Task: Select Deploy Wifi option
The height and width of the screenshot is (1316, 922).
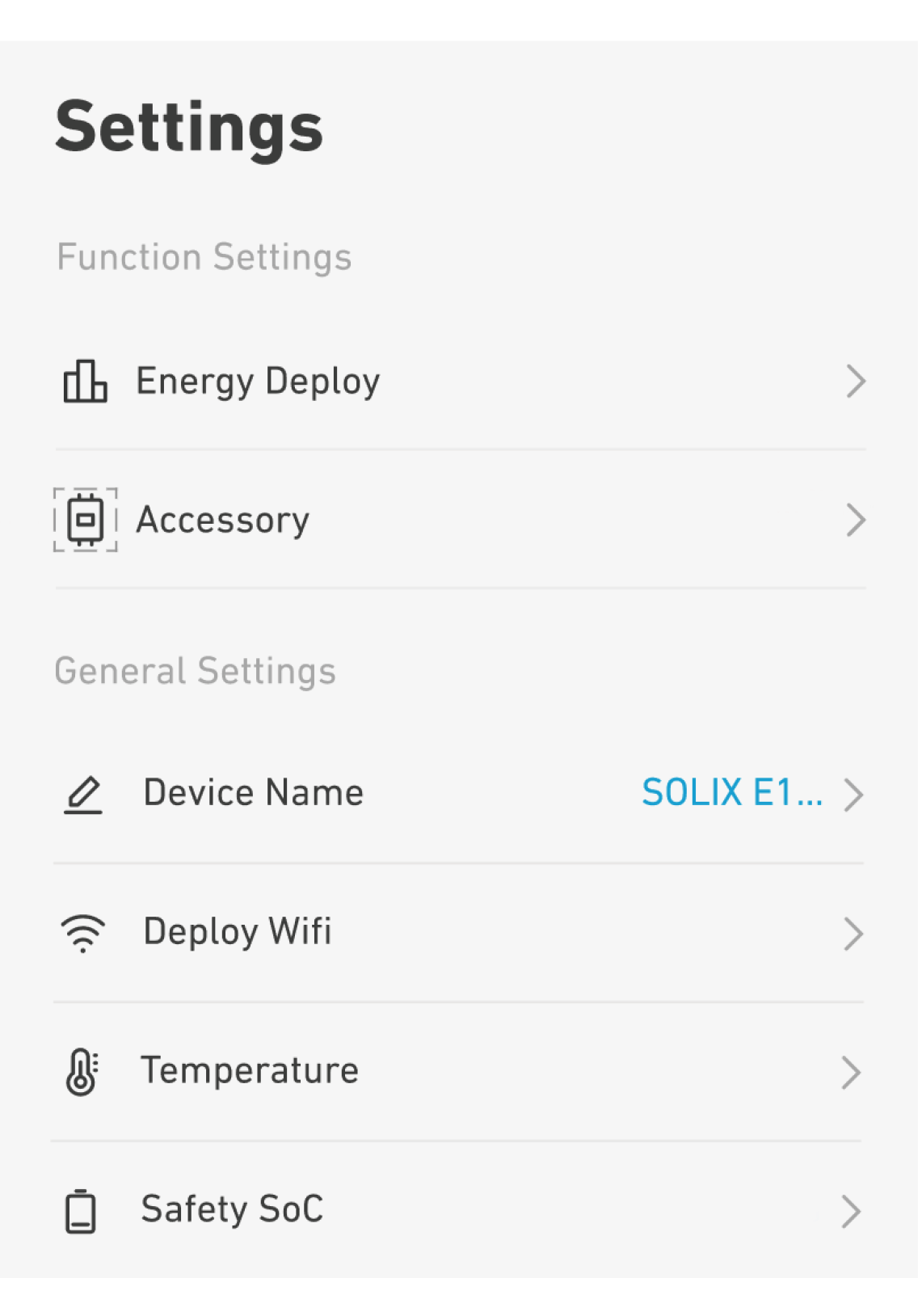Action: [x=459, y=932]
